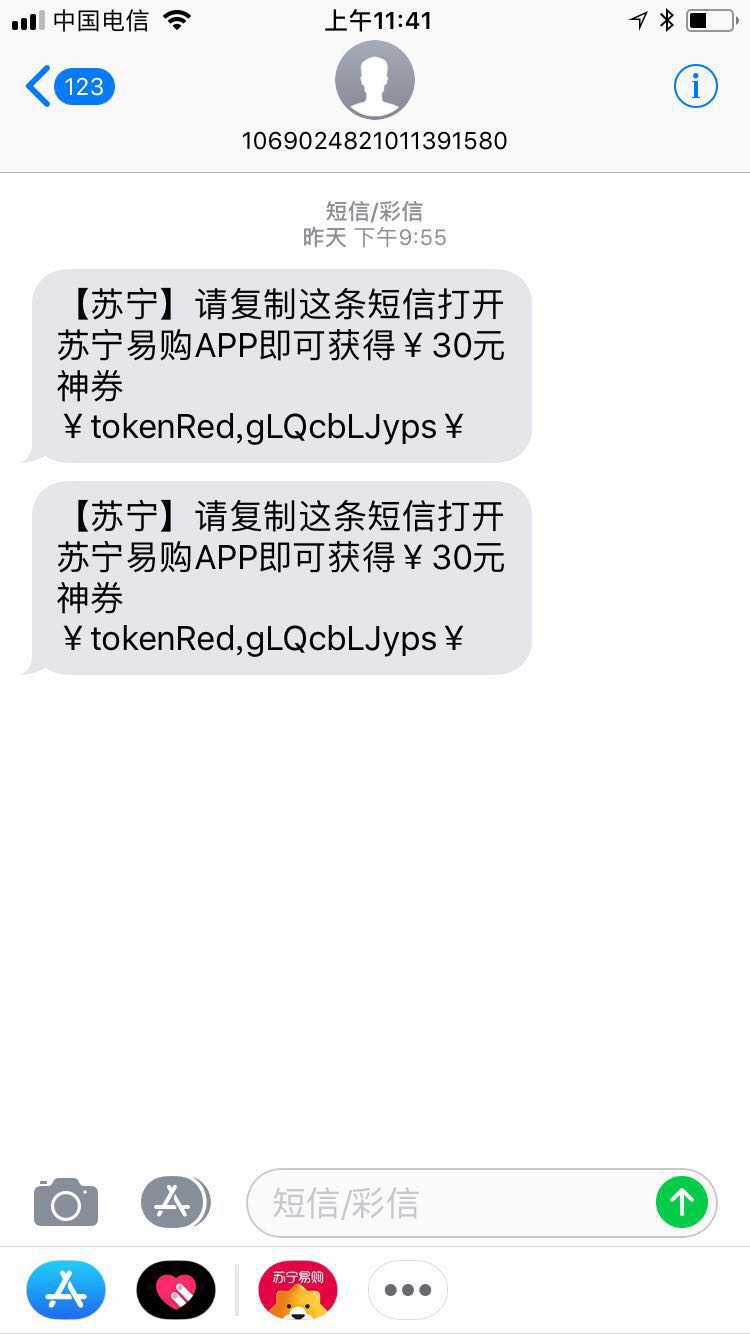Toggle the iMessage apps drawer button
This screenshot has height=1334, width=750.
(174, 1202)
